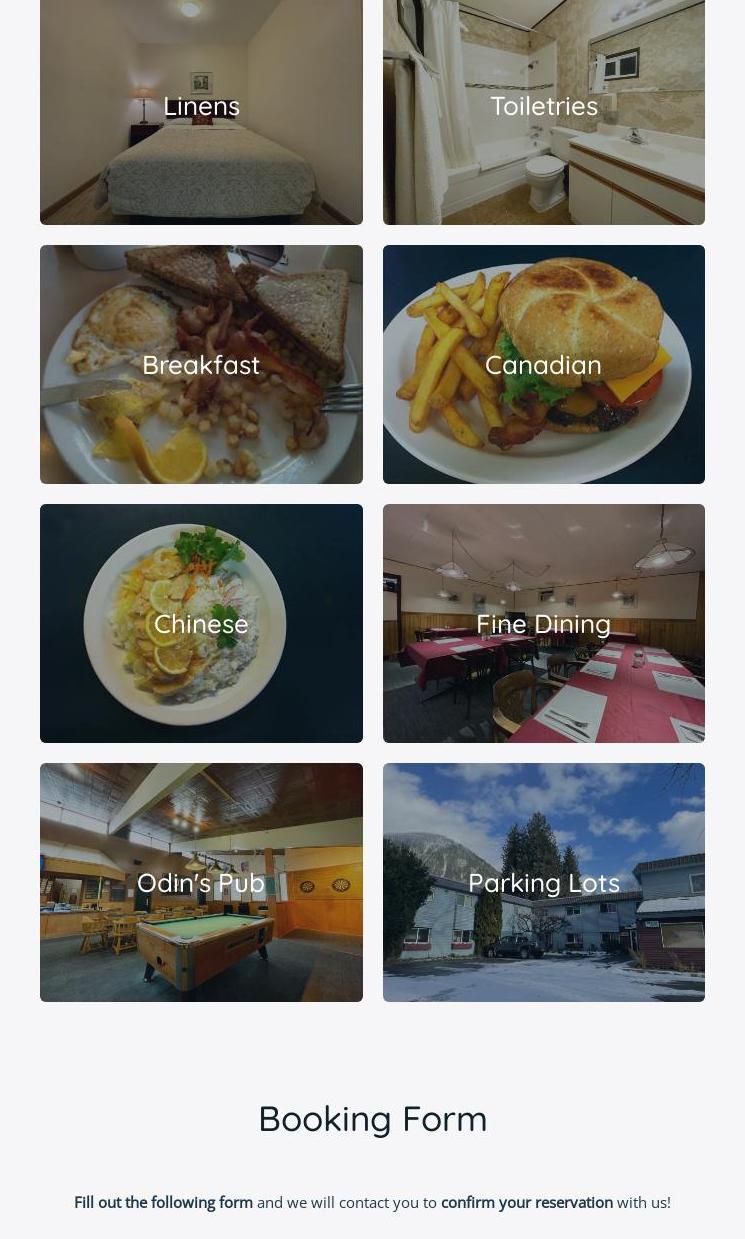View the Breakfast card
Screen dimensions: 745x1239
click(201, 365)
